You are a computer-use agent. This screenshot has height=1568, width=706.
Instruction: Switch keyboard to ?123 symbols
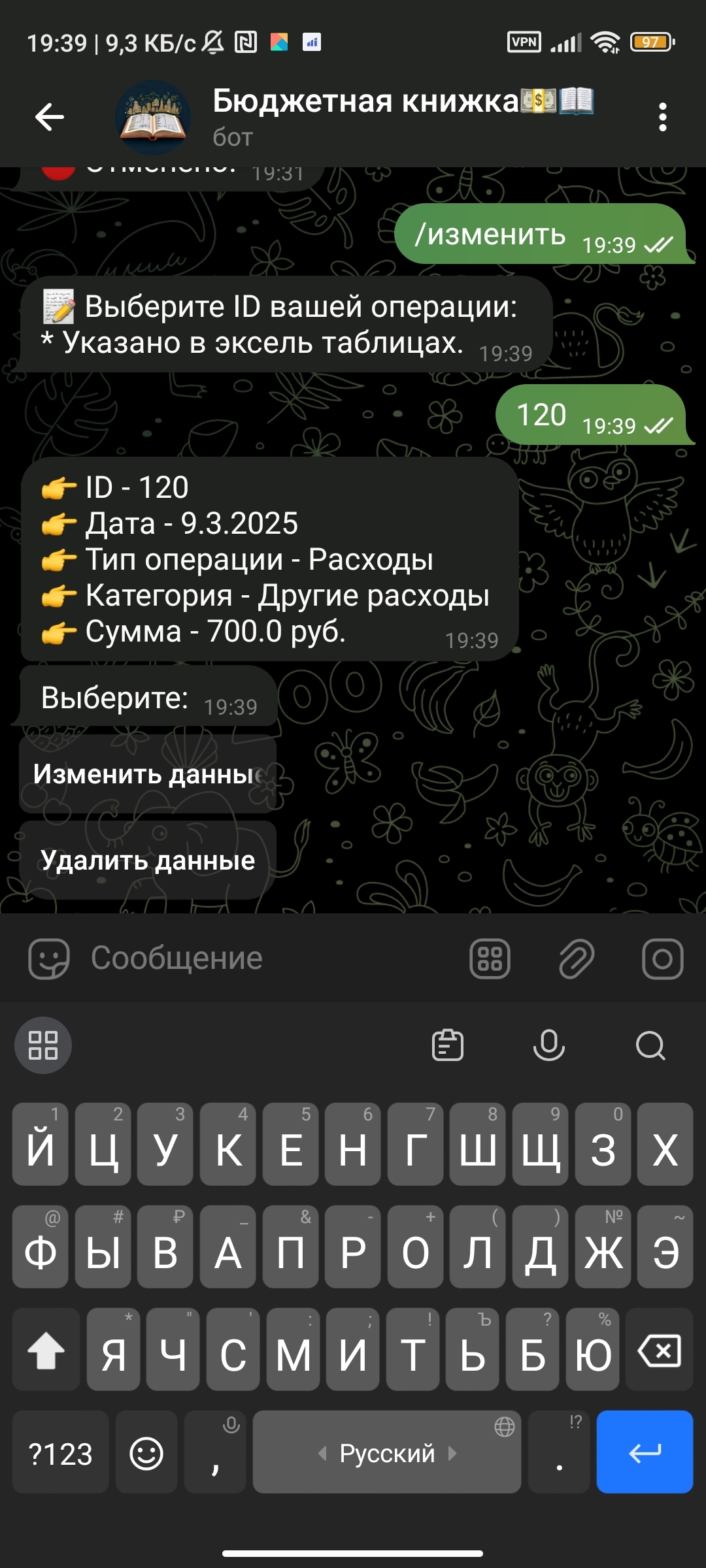tap(60, 1452)
